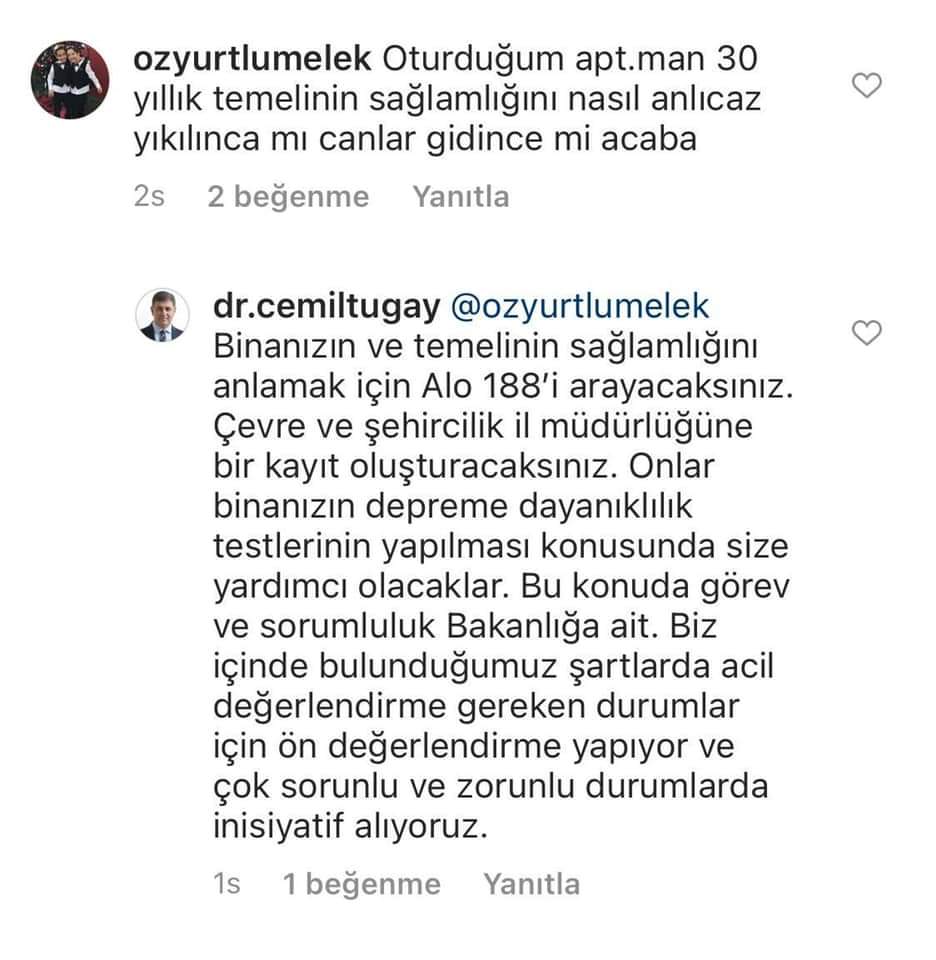
Task: Open the dr.cemiltugay username
Action: coord(326,307)
